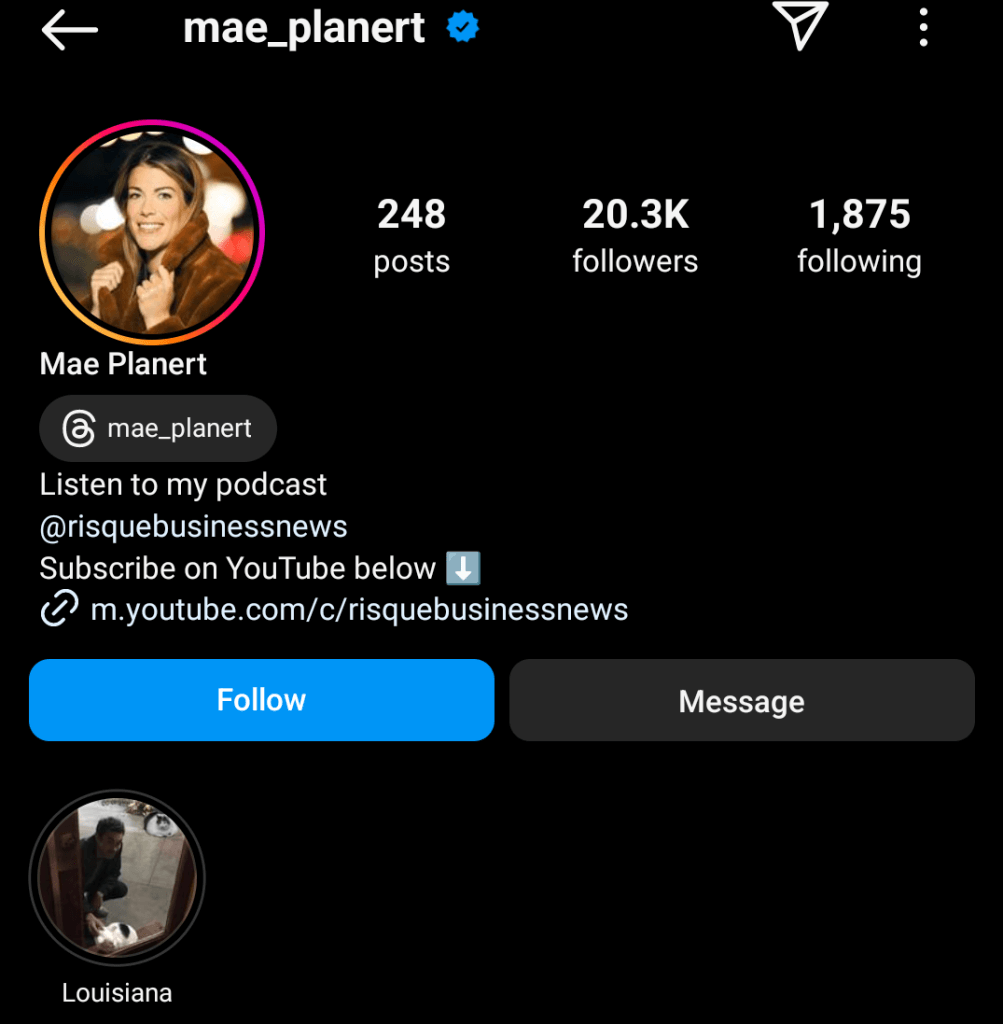This screenshot has height=1024, width=1003.
Task: Tap Mae Planert's profile picture to view story
Action: tap(151, 231)
